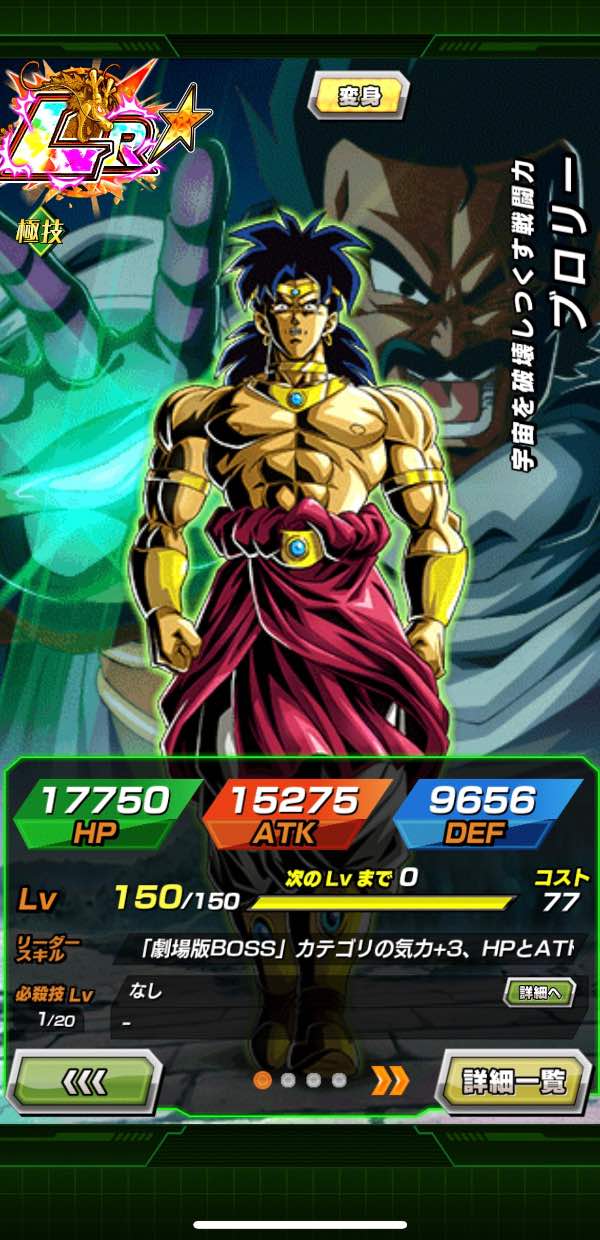Go back with the green arrow button

83,1081
